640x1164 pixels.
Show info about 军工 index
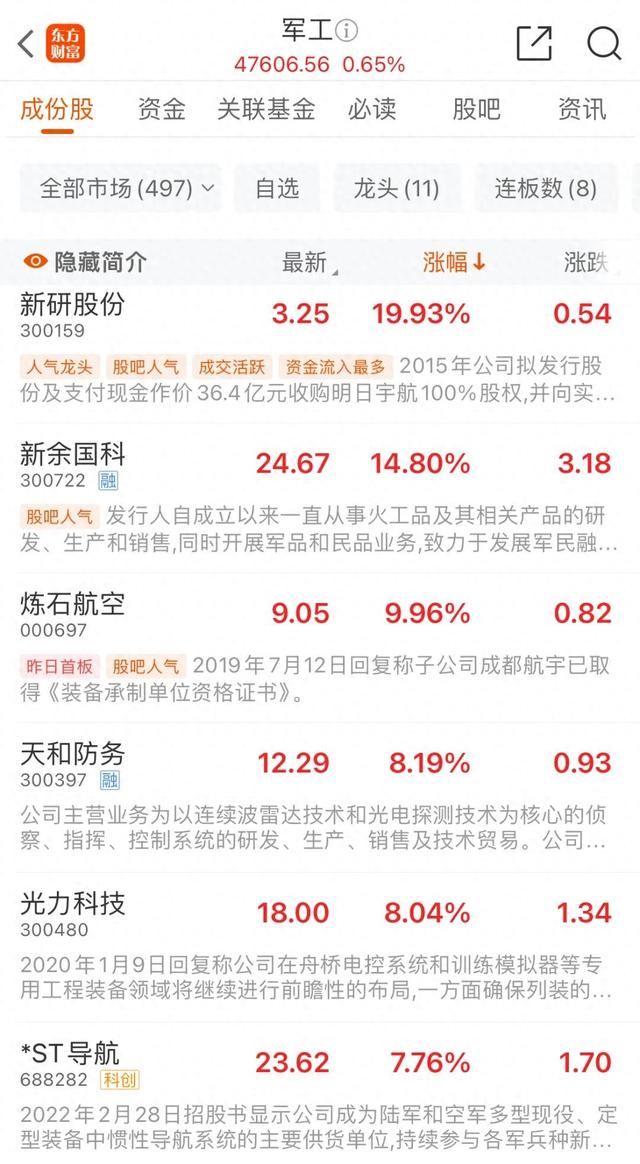click(347, 30)
